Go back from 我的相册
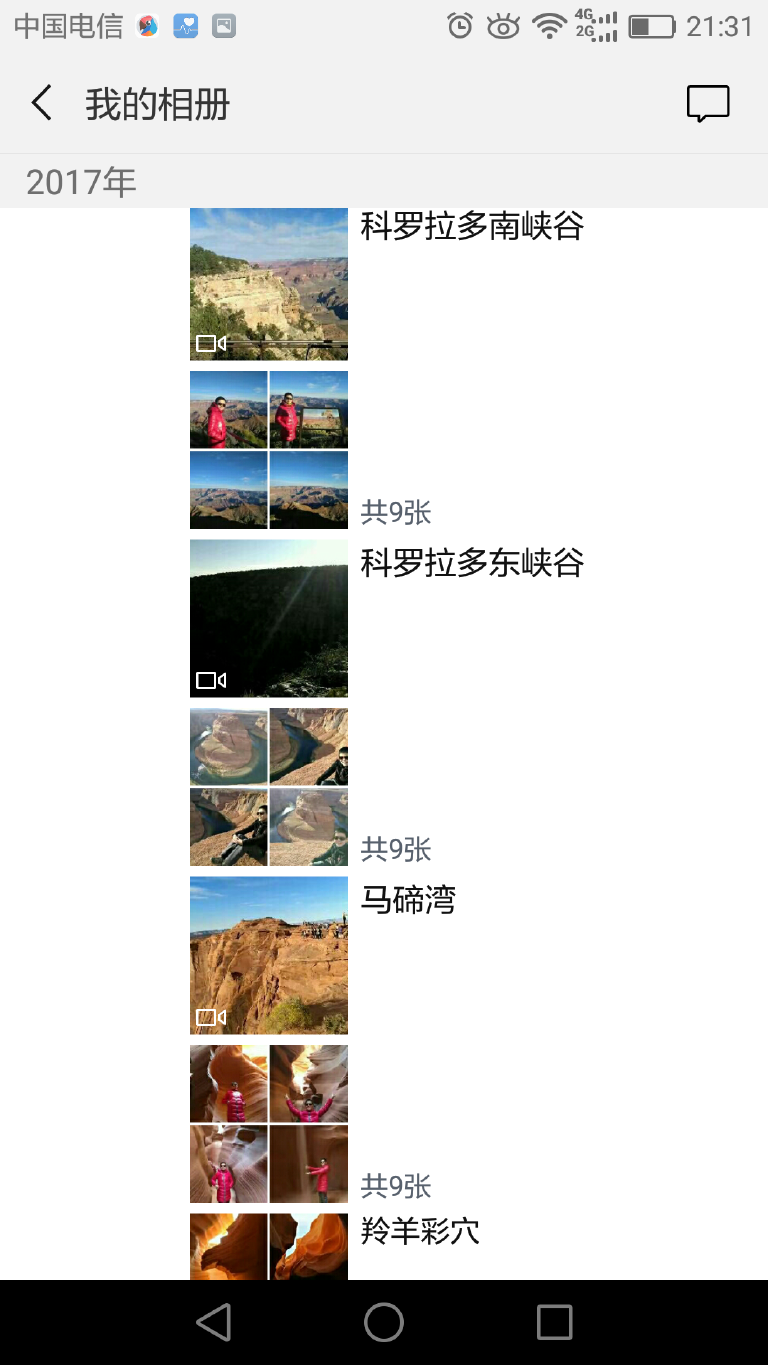The width and height of the screenshot is (768, 1365). tap(42, 103)
